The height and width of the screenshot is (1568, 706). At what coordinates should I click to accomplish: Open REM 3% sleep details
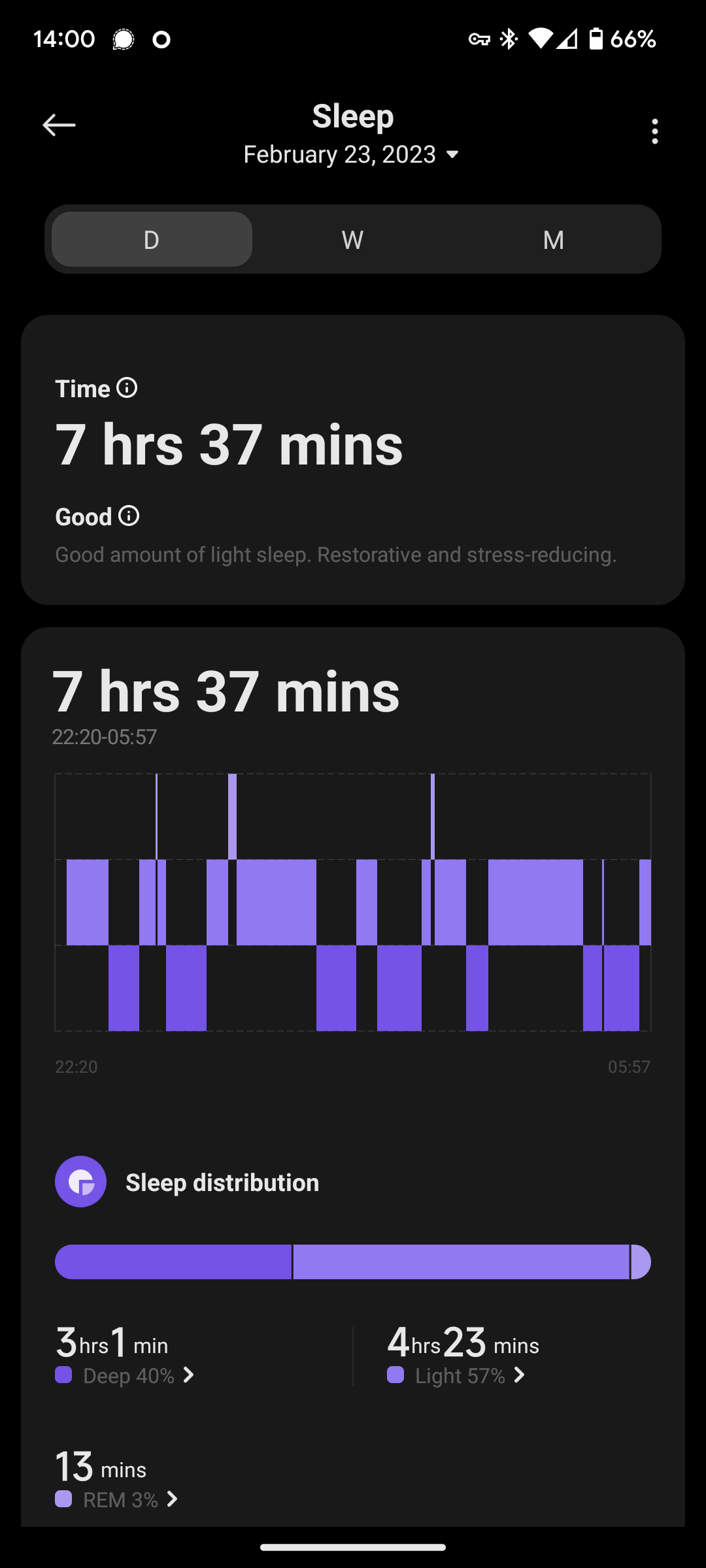(x=117, y=1499)
